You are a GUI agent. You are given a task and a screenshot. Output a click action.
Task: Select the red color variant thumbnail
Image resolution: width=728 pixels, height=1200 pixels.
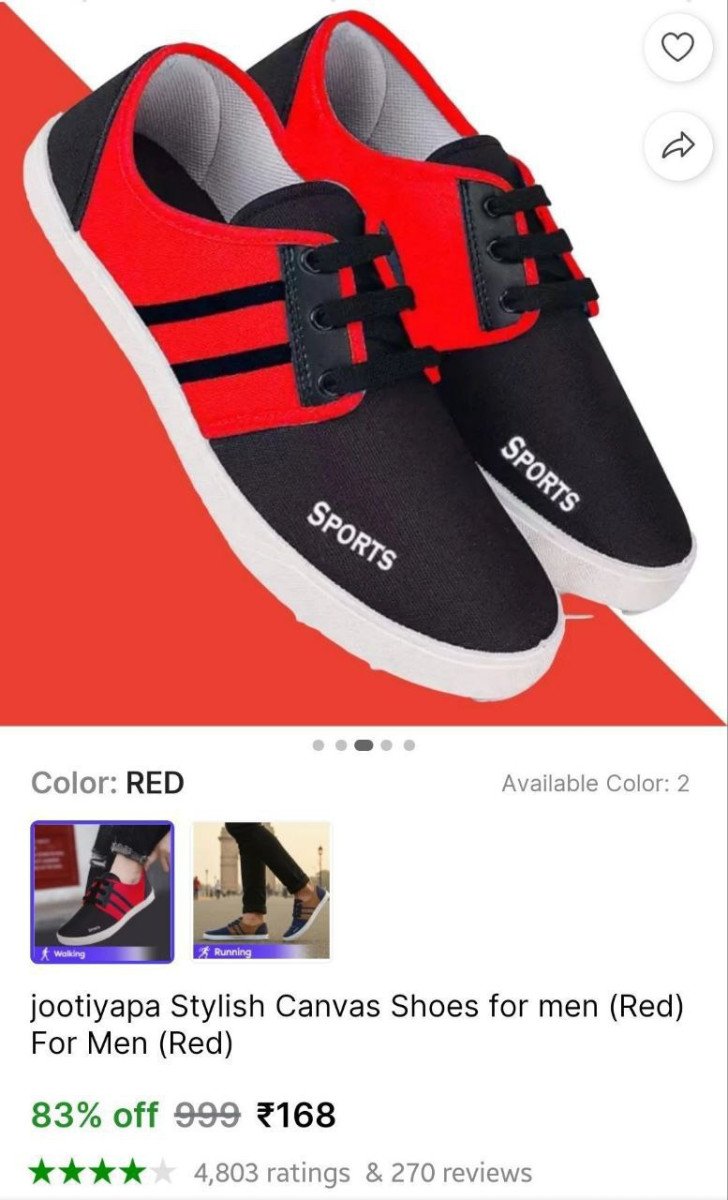pyautogui.click(x=102, y=892)
